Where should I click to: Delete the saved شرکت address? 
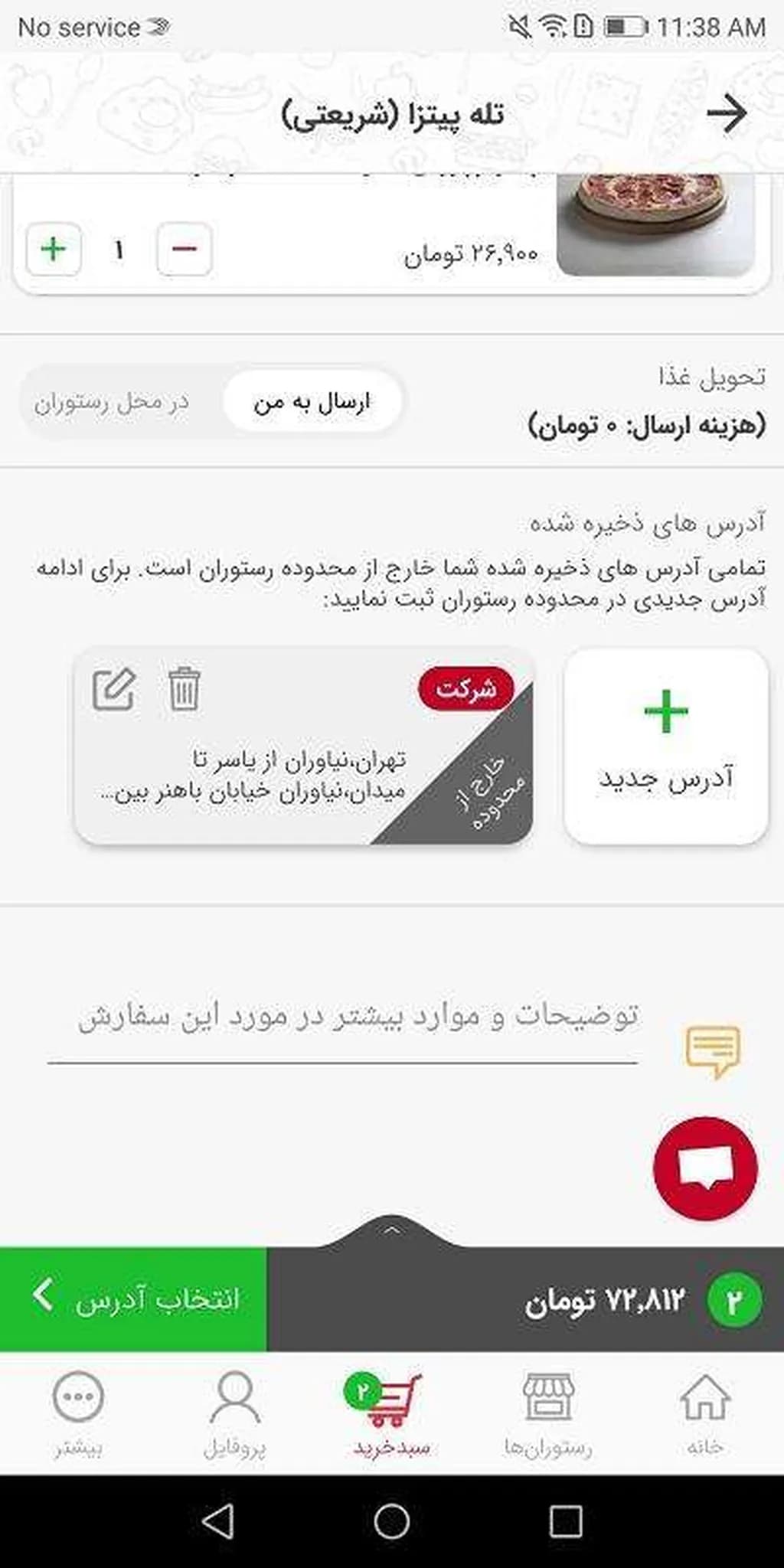point(184,689)
